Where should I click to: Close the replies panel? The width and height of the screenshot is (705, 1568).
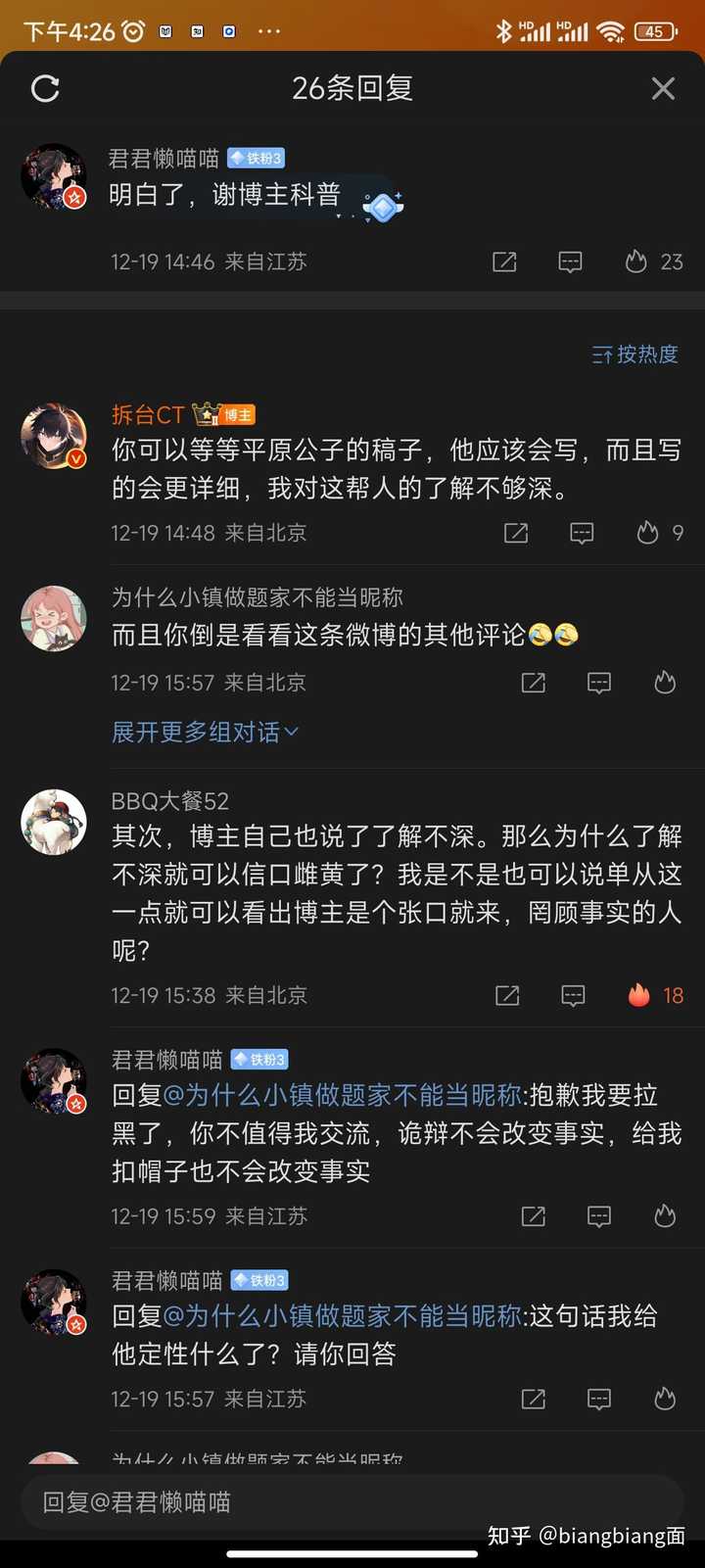point(663,88)
